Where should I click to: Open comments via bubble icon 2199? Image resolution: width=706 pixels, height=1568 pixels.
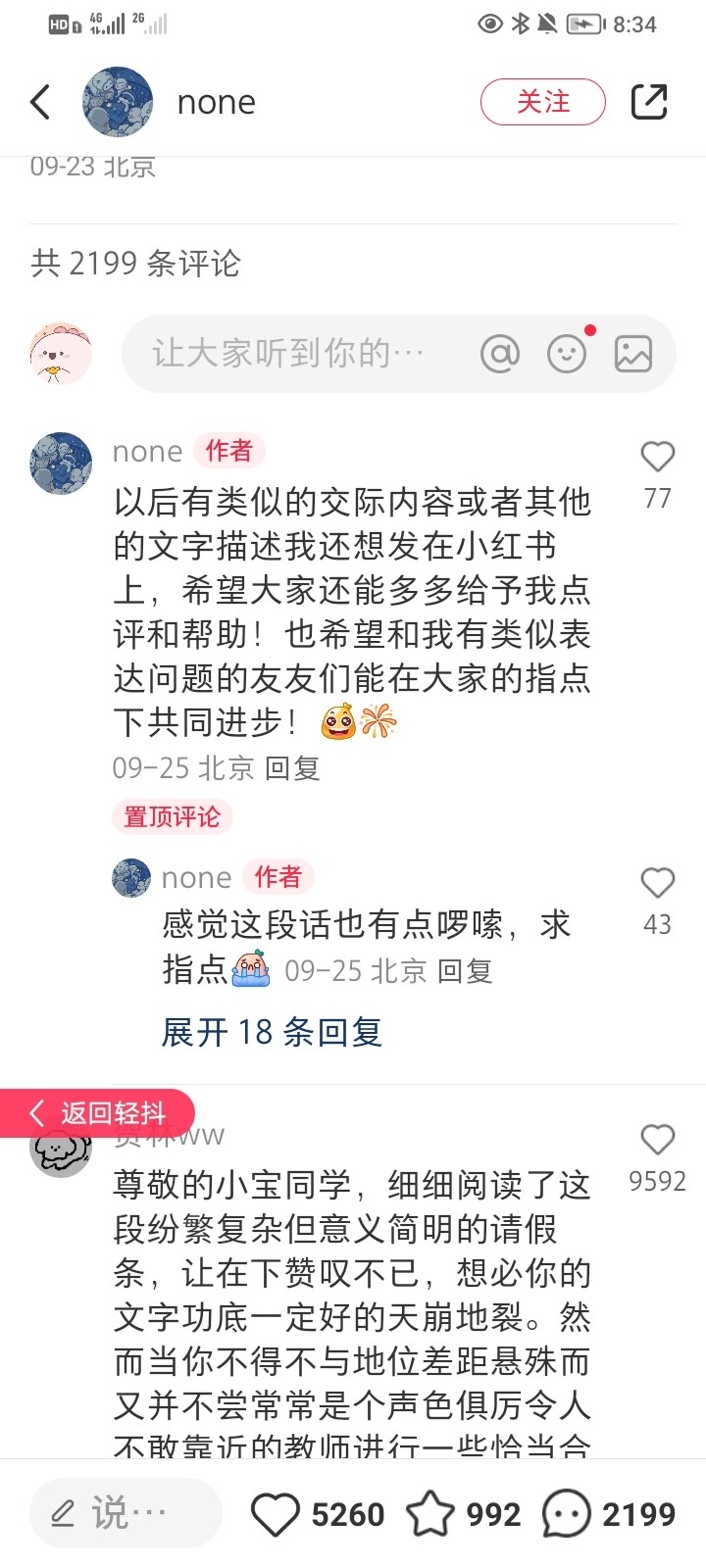click(567, 1514)
